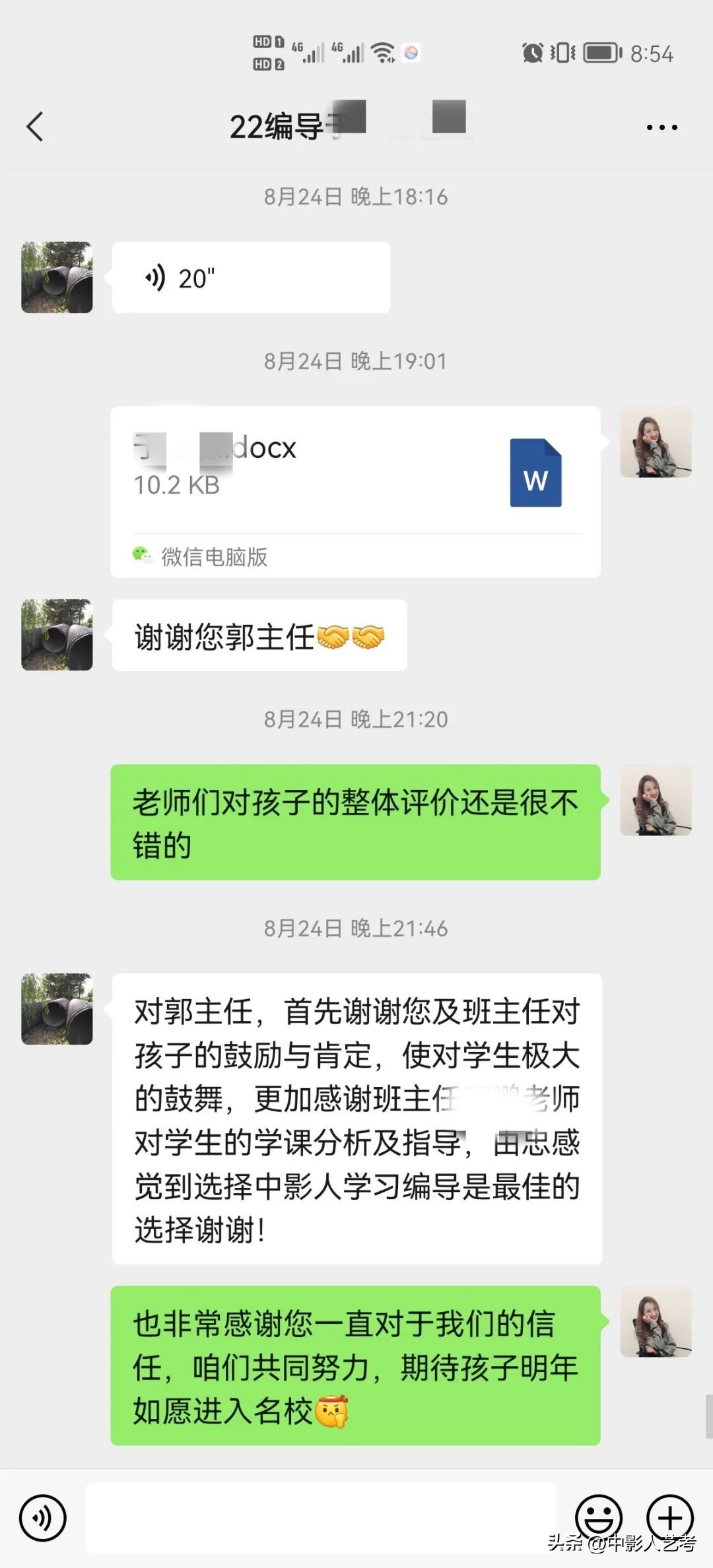Play the 20-second voice message
Image resolution: width=713 pixels, height=1568 pixels.
[251, 277]
